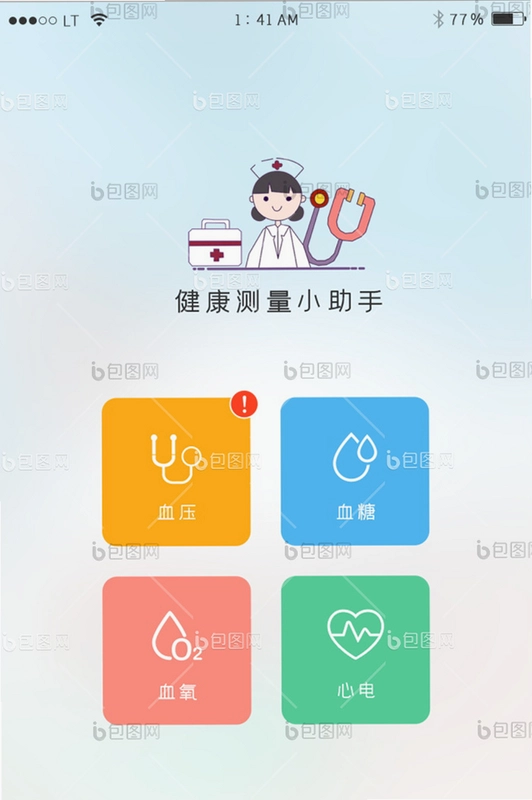The image size is (532, 800).
Task: Open the 血压 blood pressure tile
Action: coord(176,471)
